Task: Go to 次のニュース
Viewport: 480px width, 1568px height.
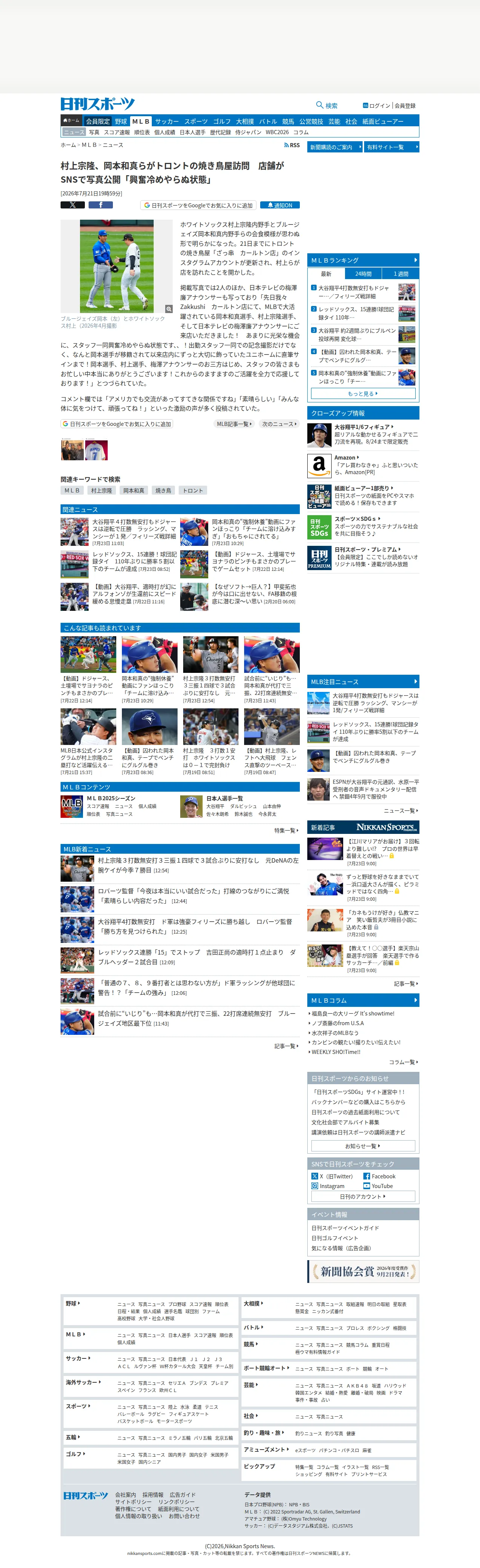Action: tap(280, 424)
